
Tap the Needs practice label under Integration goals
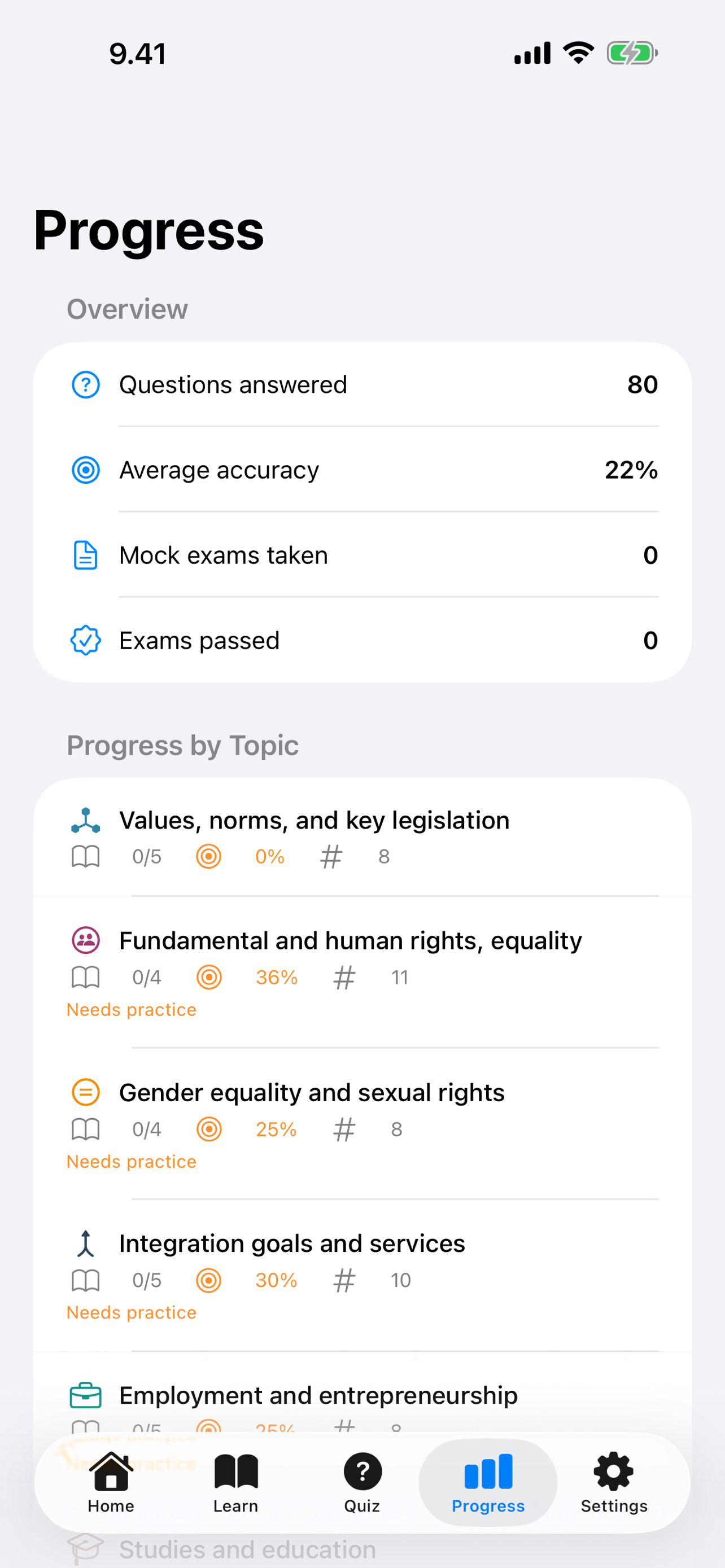coord(131,1312)
